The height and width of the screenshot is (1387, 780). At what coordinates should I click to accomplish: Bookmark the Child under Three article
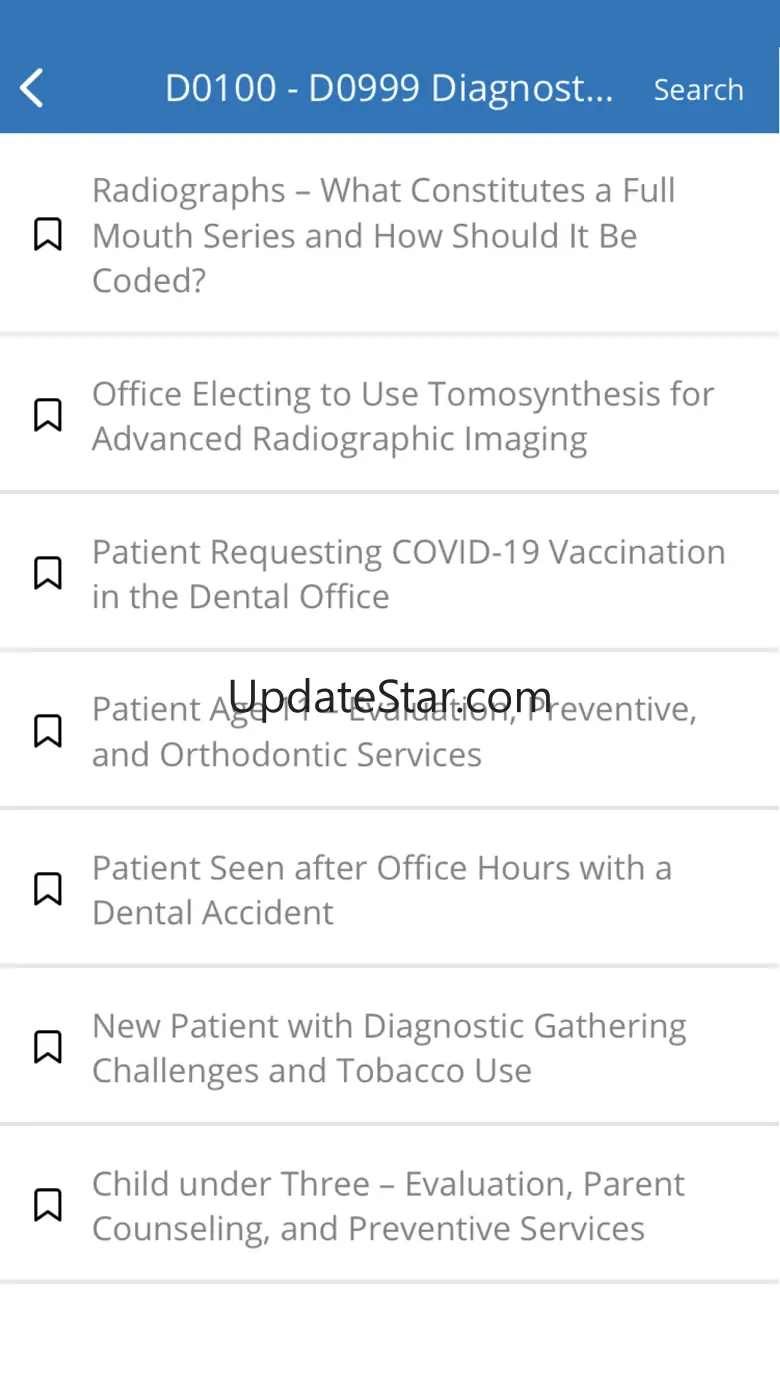(x=48, y=1205)
